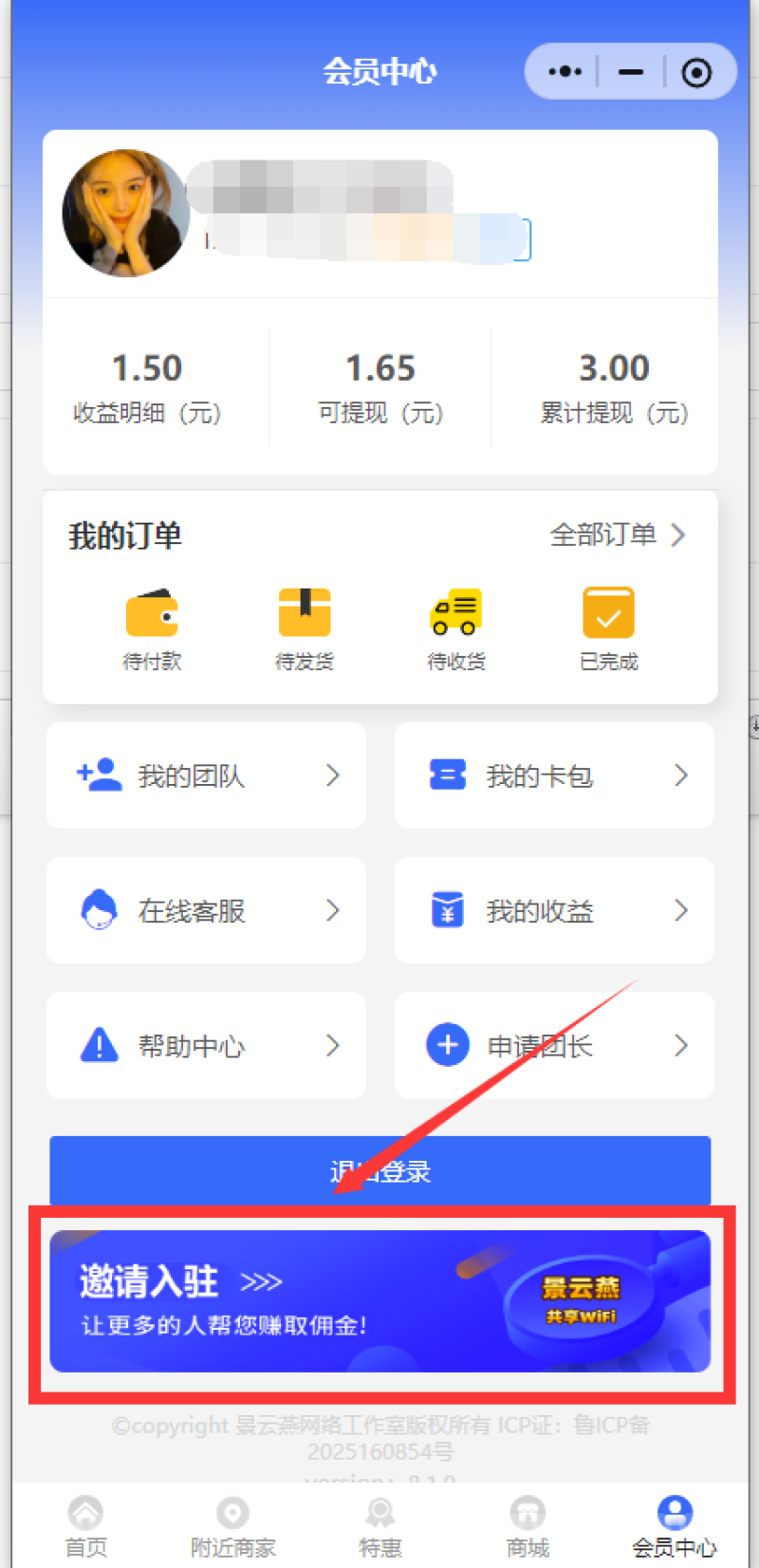Open 我的收益 my earnings
Screen dimensions: 759x1568
coord(554,910)
